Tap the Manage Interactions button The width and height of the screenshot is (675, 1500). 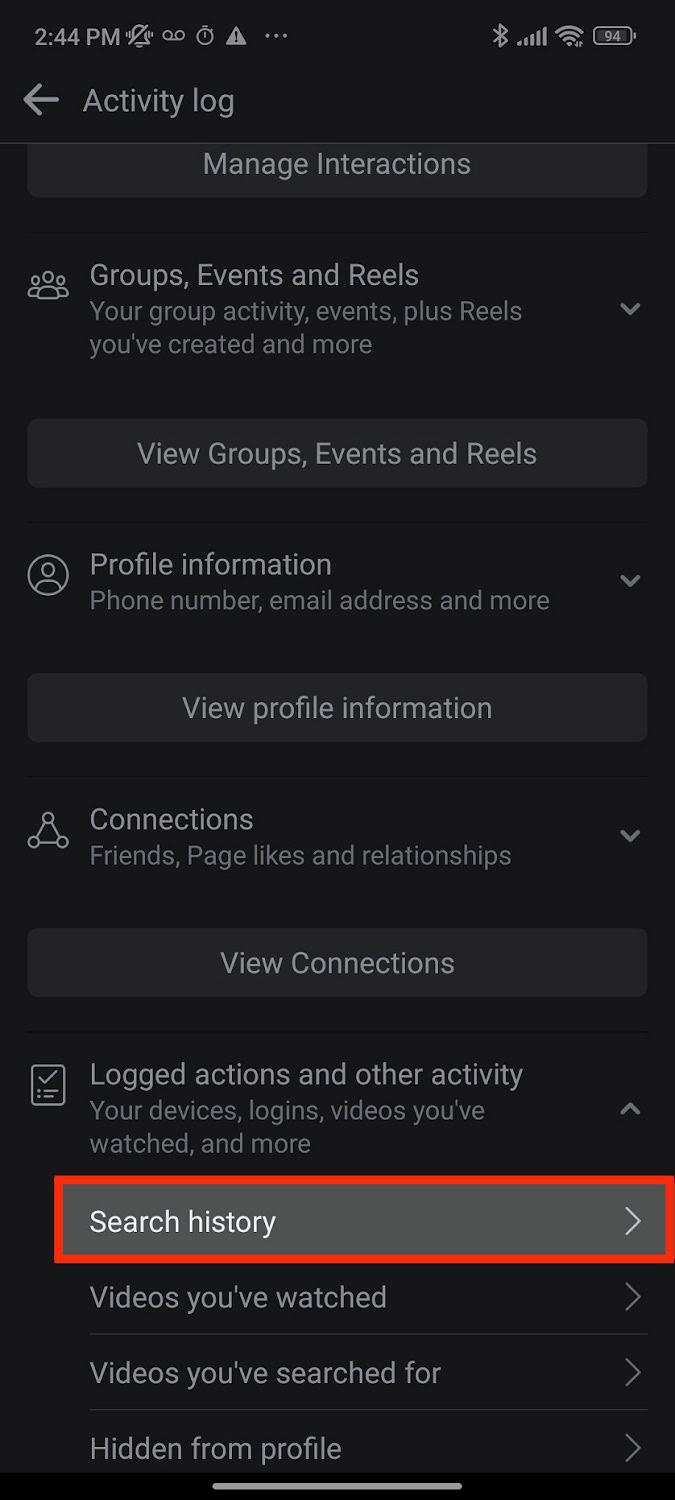tap(337, 166)
